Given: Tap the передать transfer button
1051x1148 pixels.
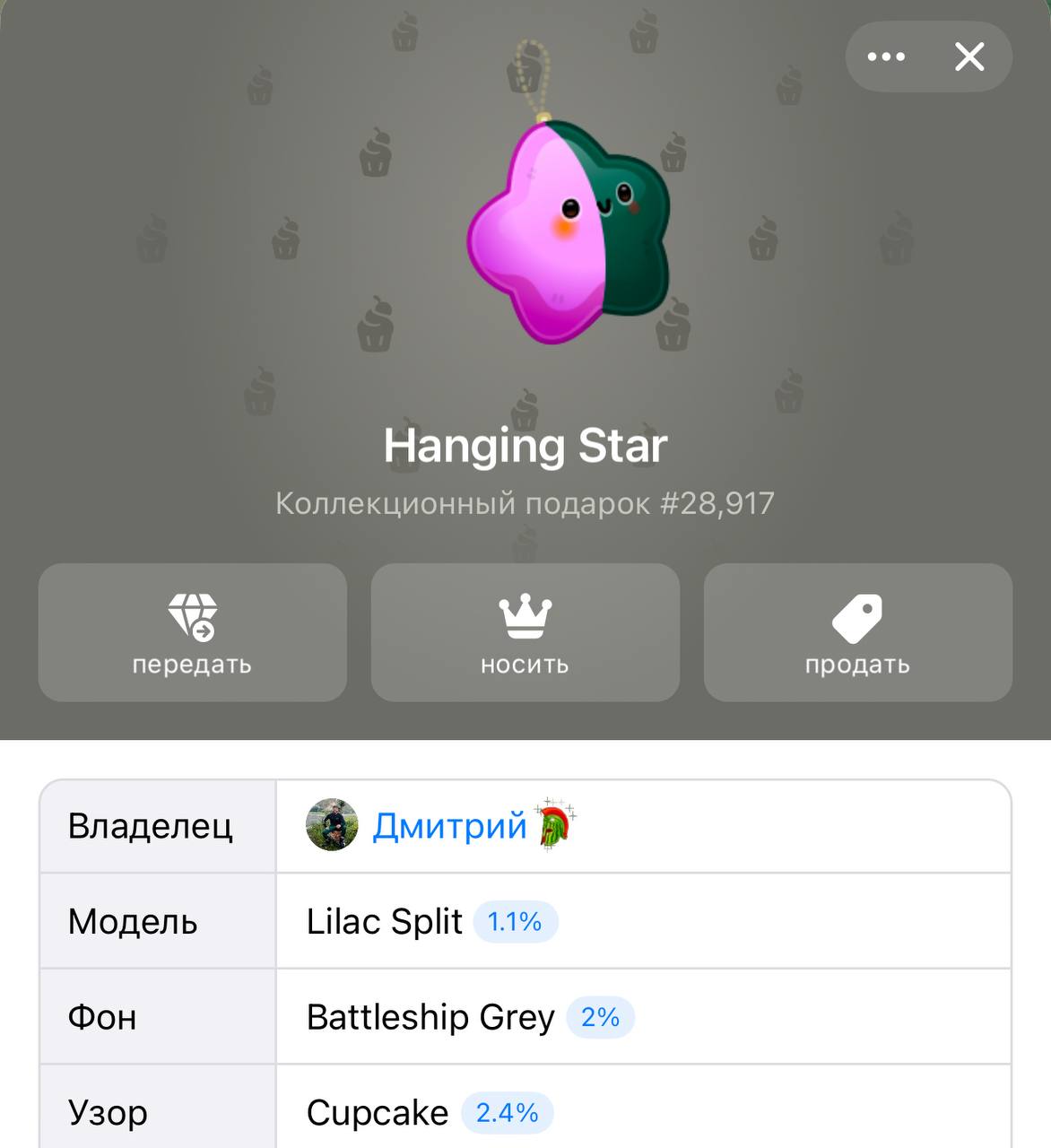Looking at the screenshot, I should (192, 632).
